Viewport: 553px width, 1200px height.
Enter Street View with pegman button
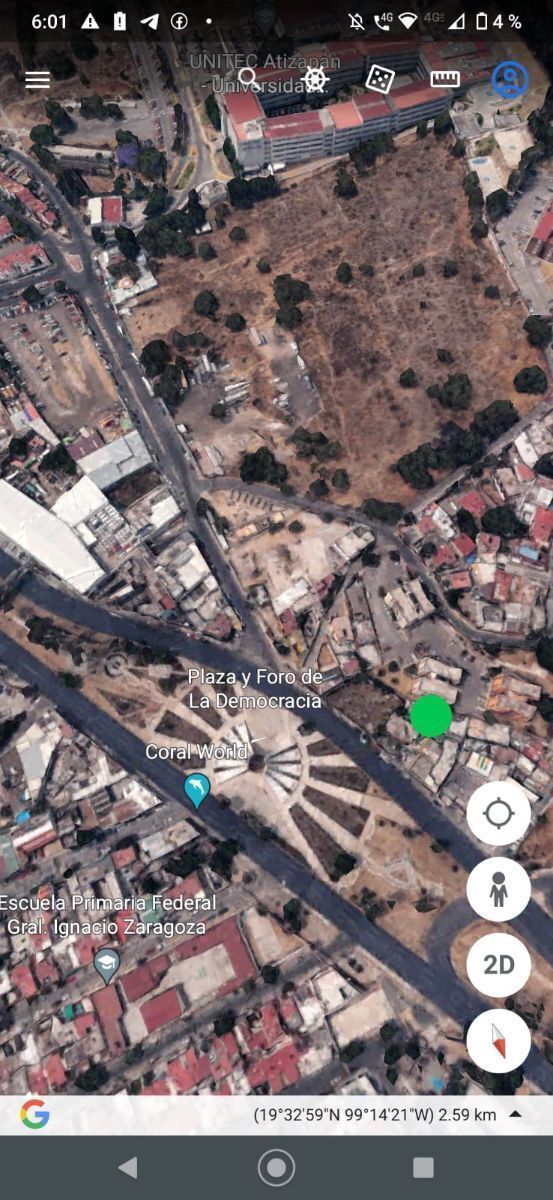point(498,889)
